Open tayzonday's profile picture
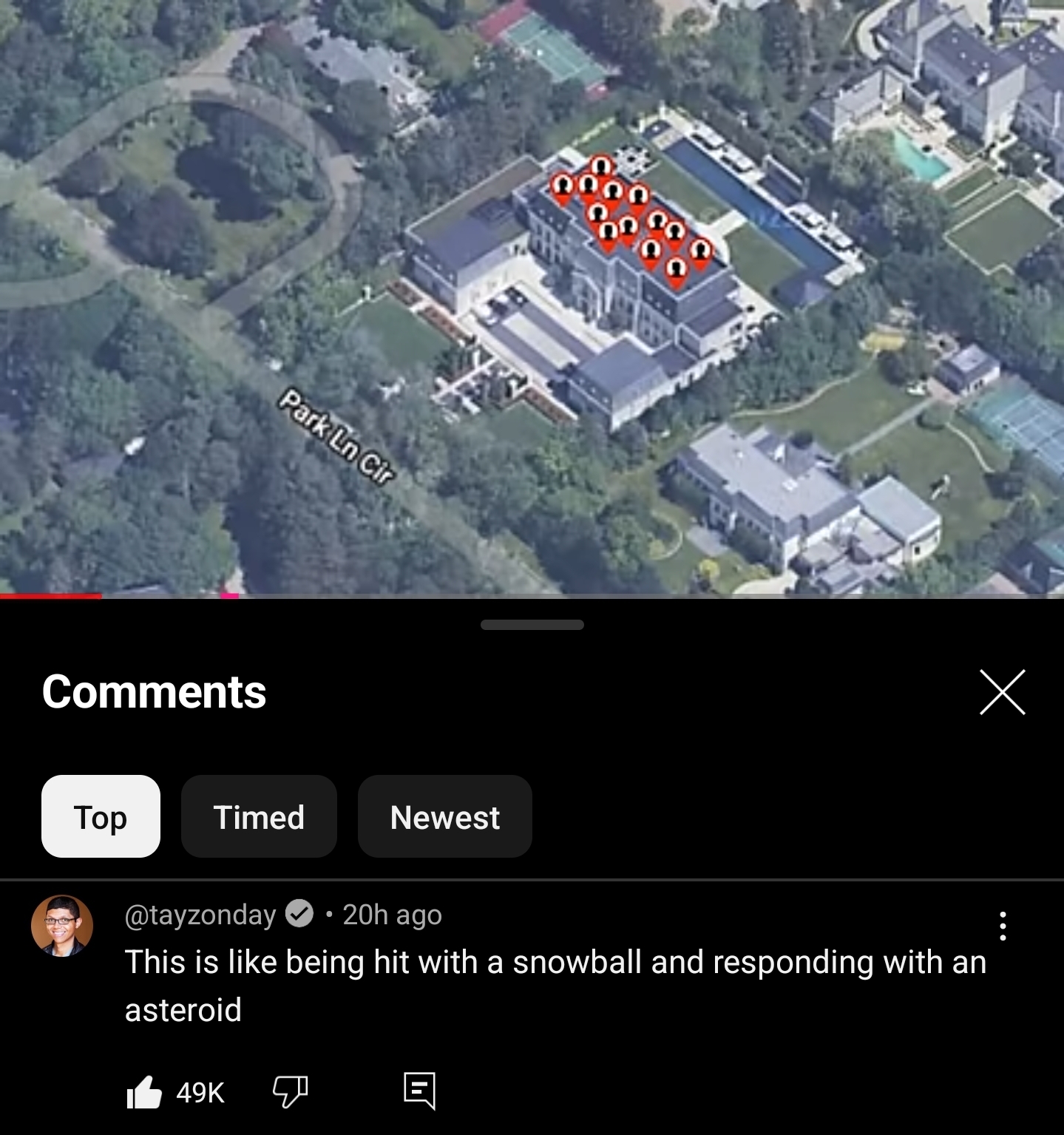The height and width of the screenshot is (1135, 1064). (x=62, y=926)
